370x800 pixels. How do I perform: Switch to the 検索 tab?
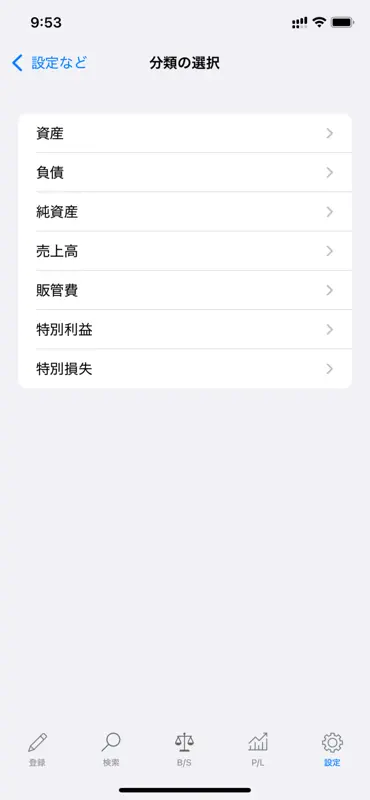pyautogui.click(x=111, y=750)
